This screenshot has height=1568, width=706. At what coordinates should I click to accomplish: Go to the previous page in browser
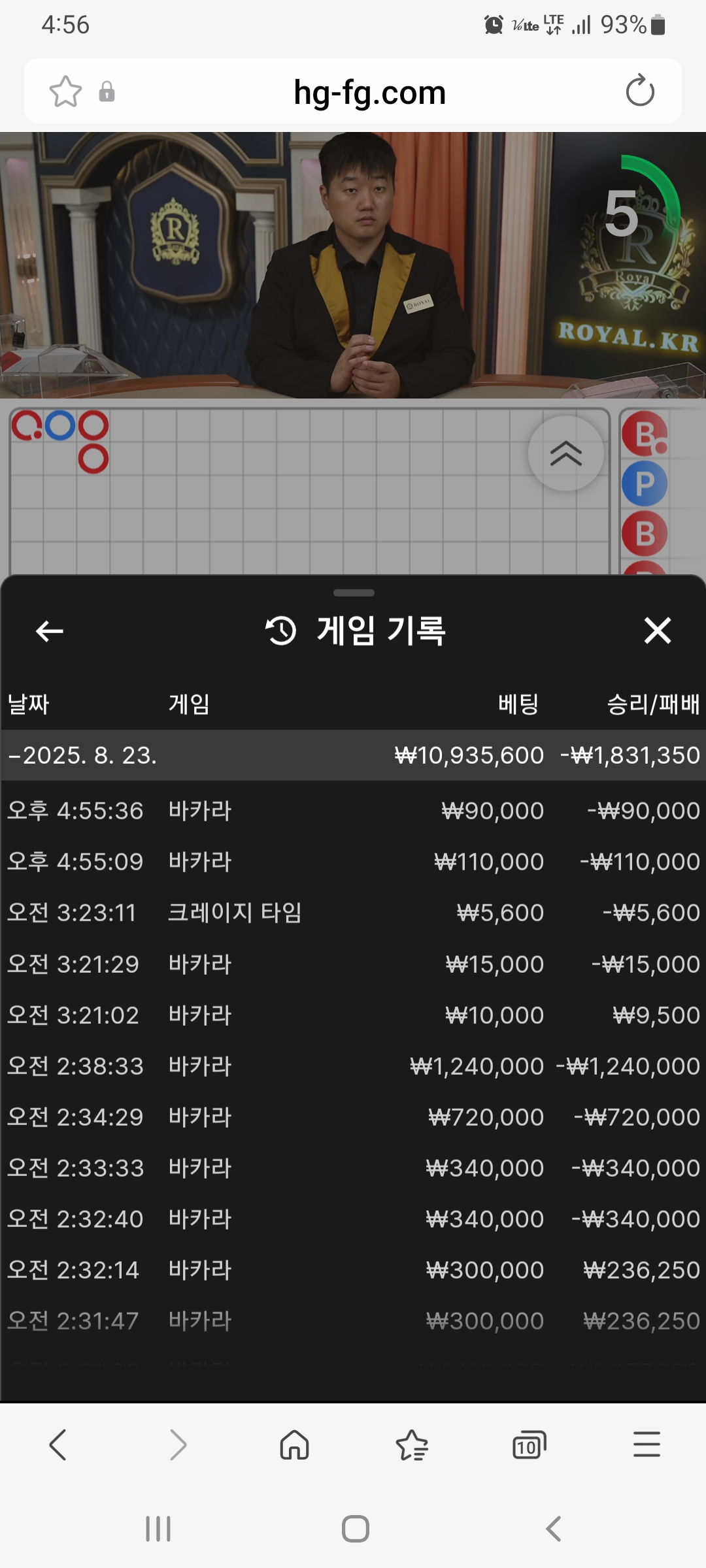tap(58, 1445)
